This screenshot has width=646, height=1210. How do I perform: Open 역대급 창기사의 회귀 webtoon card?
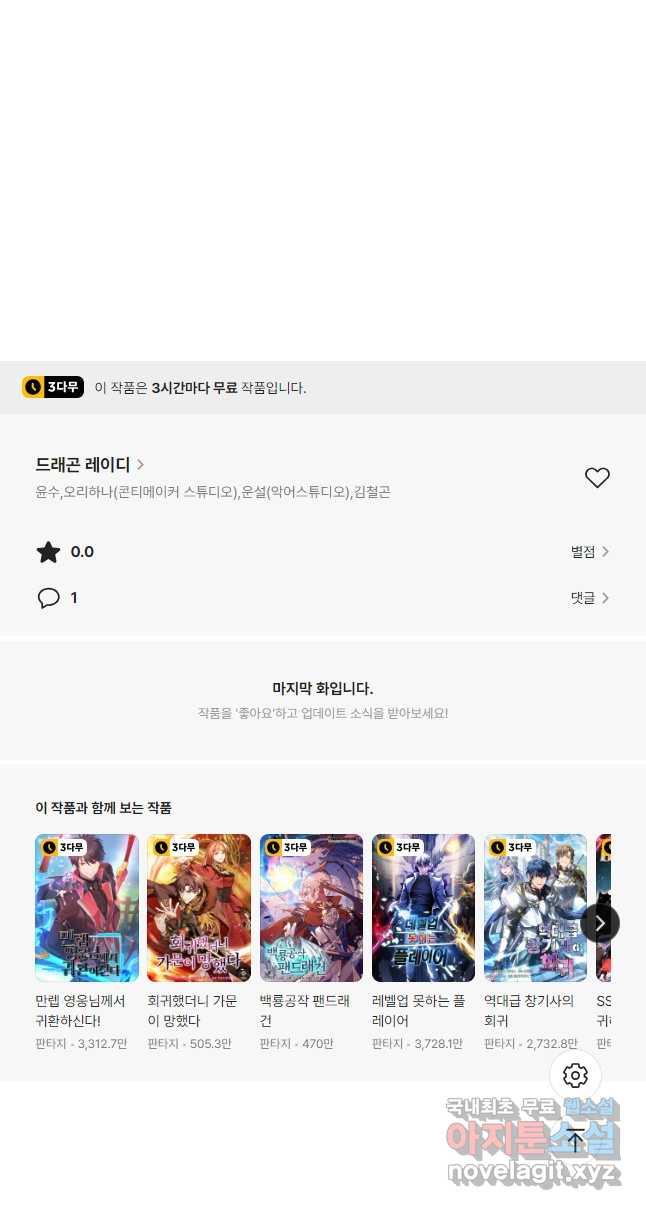535,908
